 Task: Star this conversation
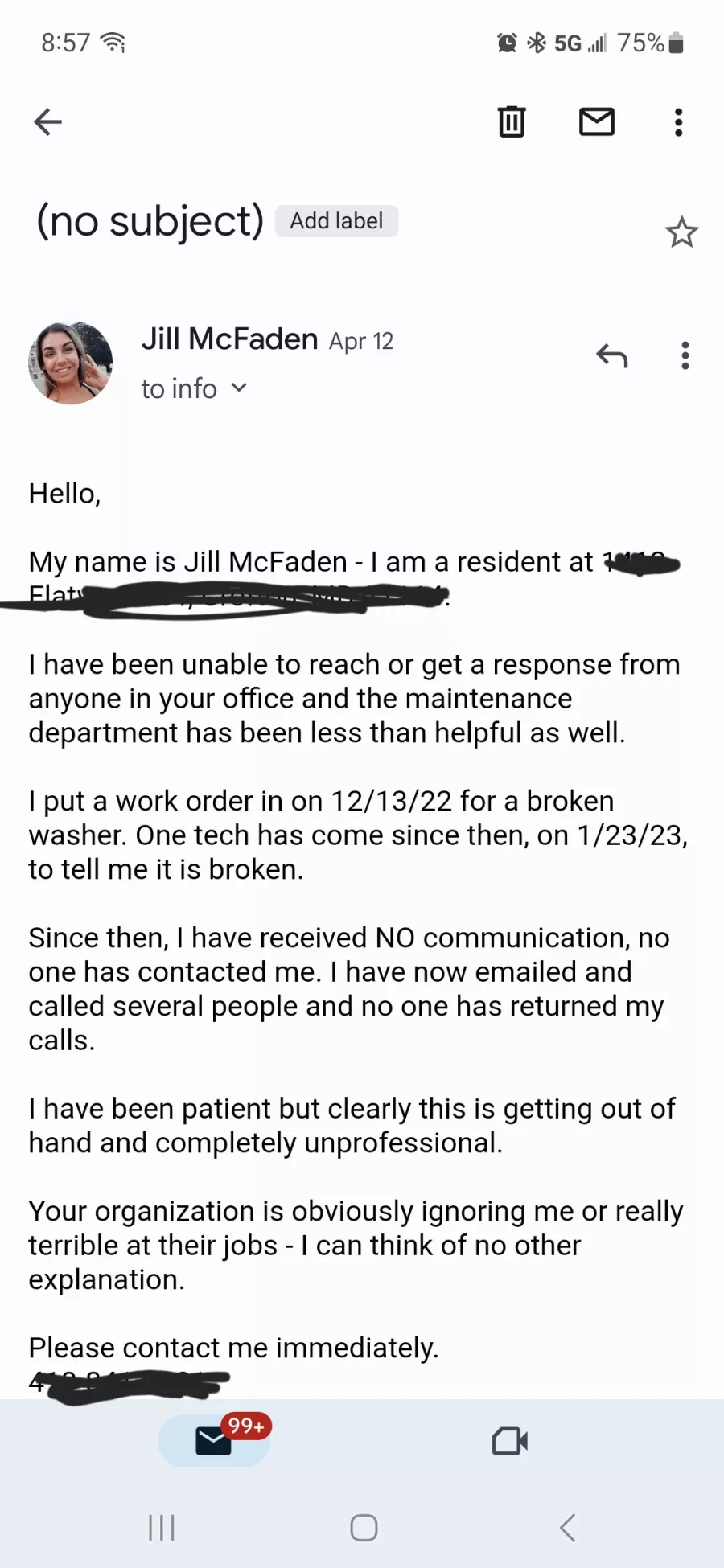681,232
